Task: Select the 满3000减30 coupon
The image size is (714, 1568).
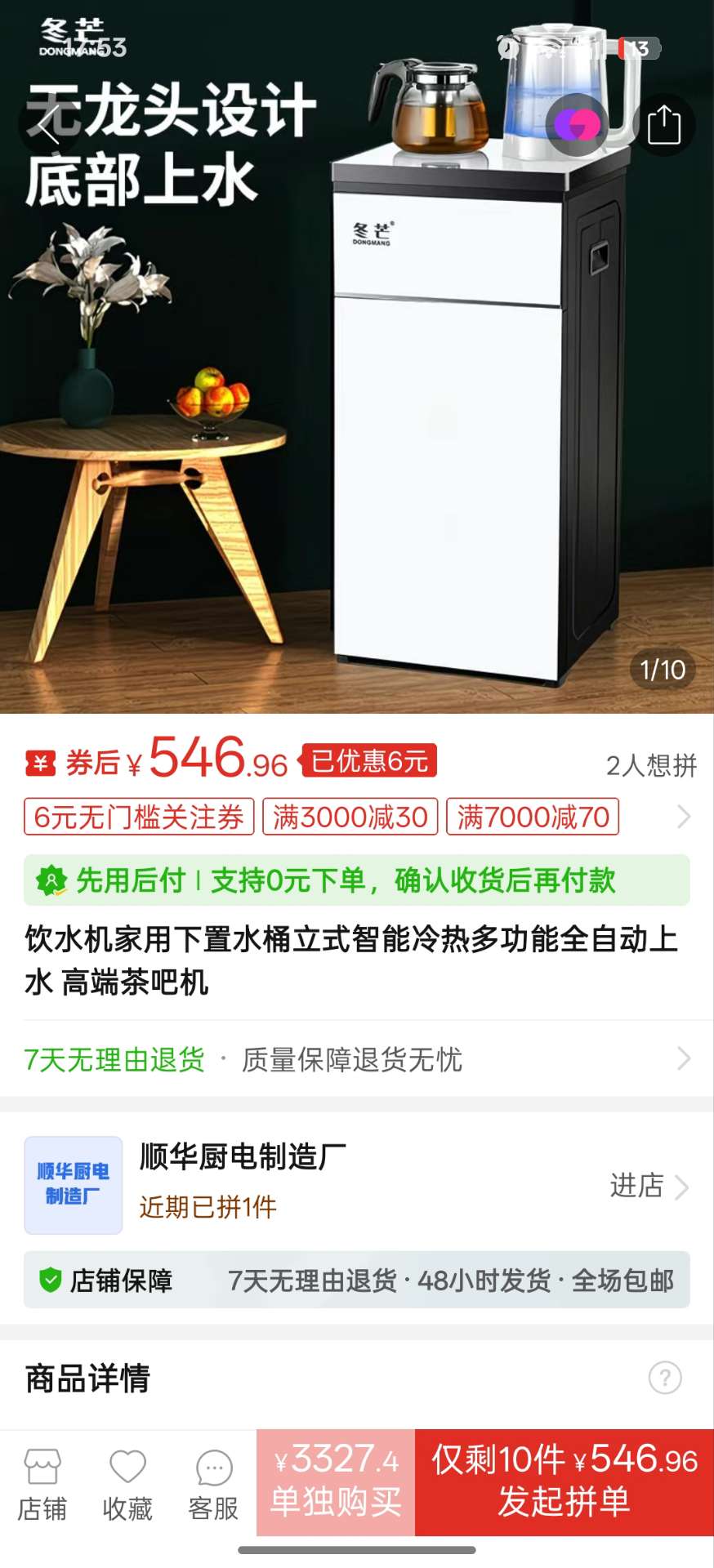Action: [350, 817]
